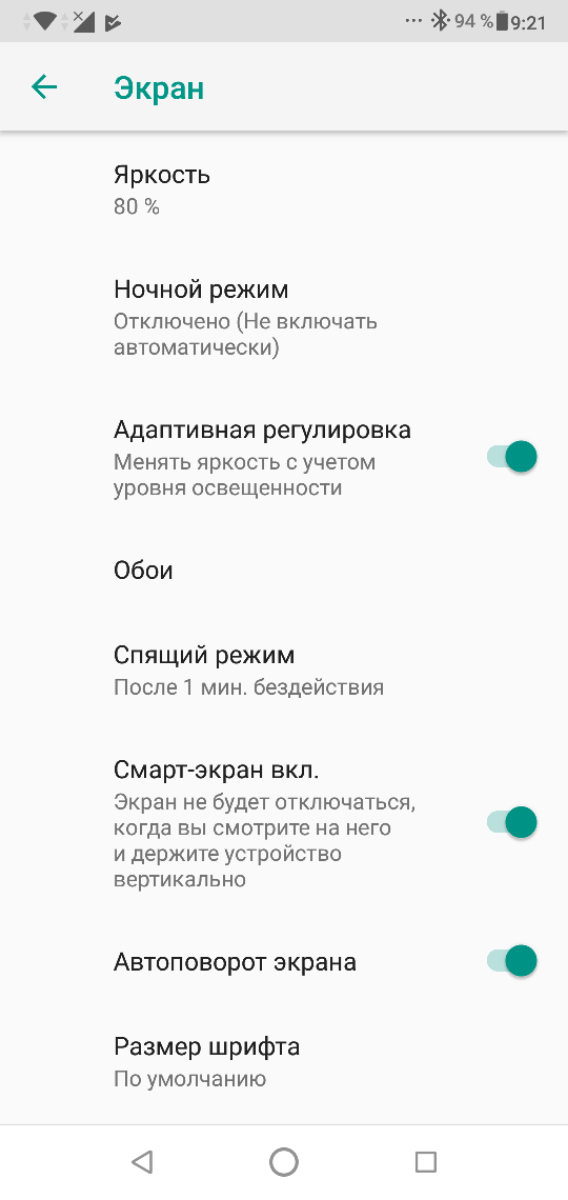This screenshot has width=568, height=1200.
Task: Open Спящий режим timeout options
Action: pyautogui.click(x=284, y=669)
